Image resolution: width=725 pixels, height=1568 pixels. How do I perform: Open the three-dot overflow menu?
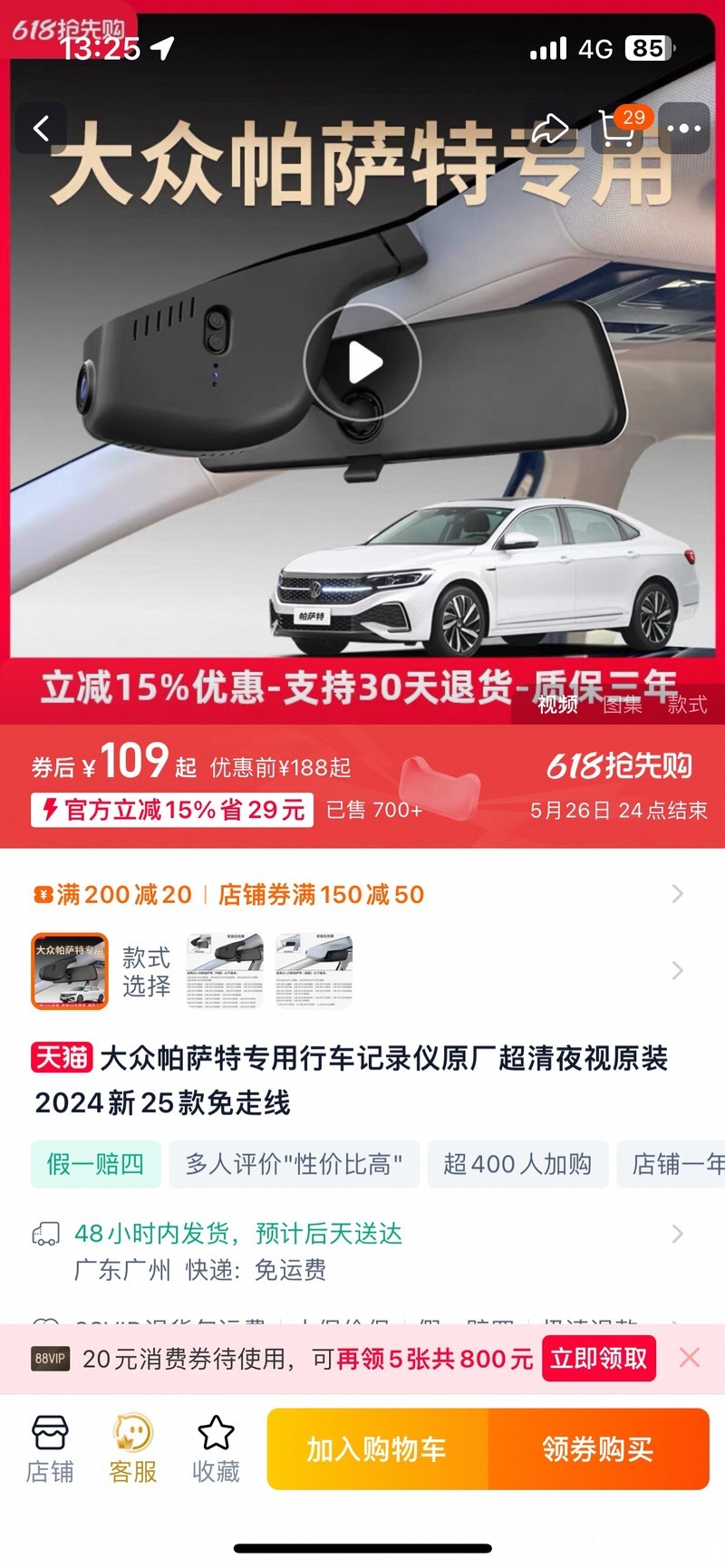tap(683, 129)
